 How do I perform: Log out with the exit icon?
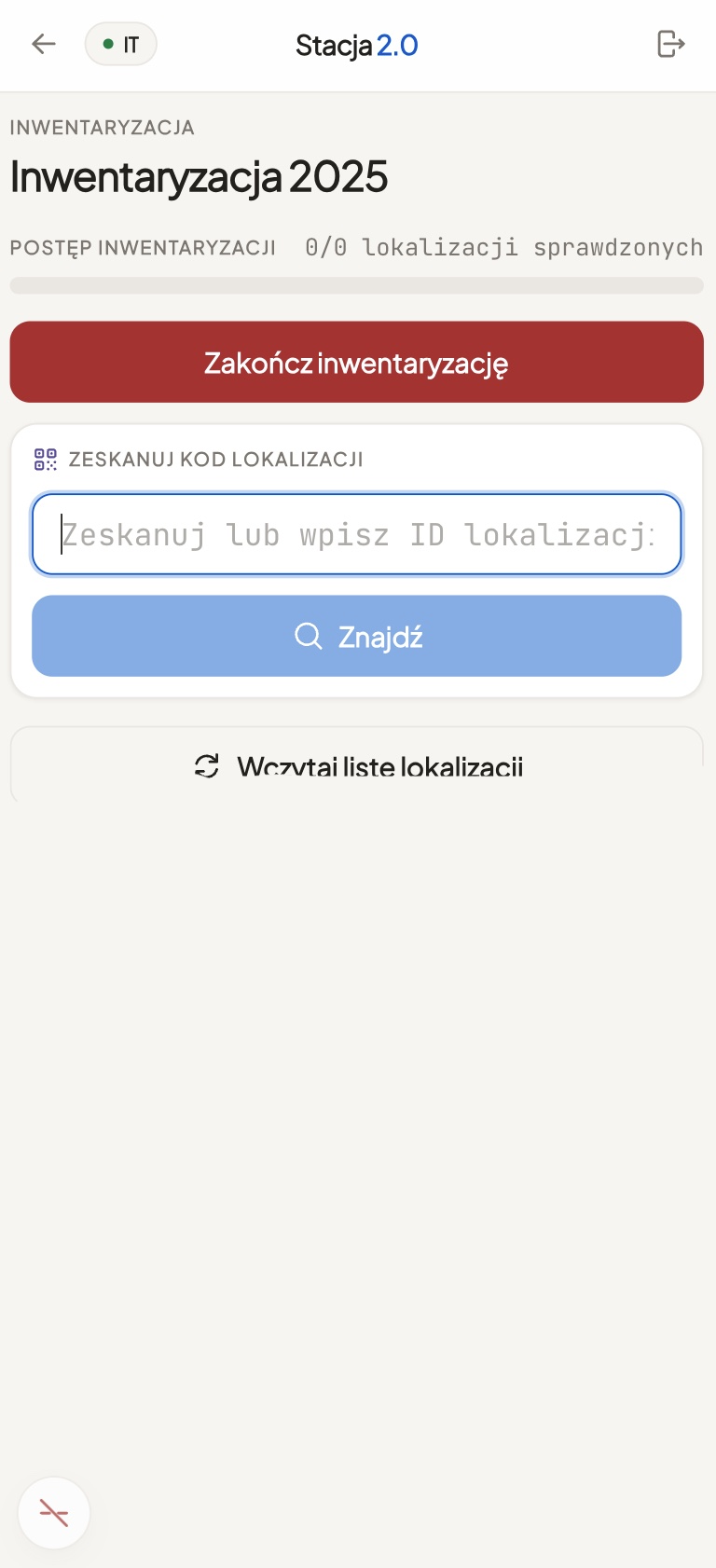click(670, 44)
